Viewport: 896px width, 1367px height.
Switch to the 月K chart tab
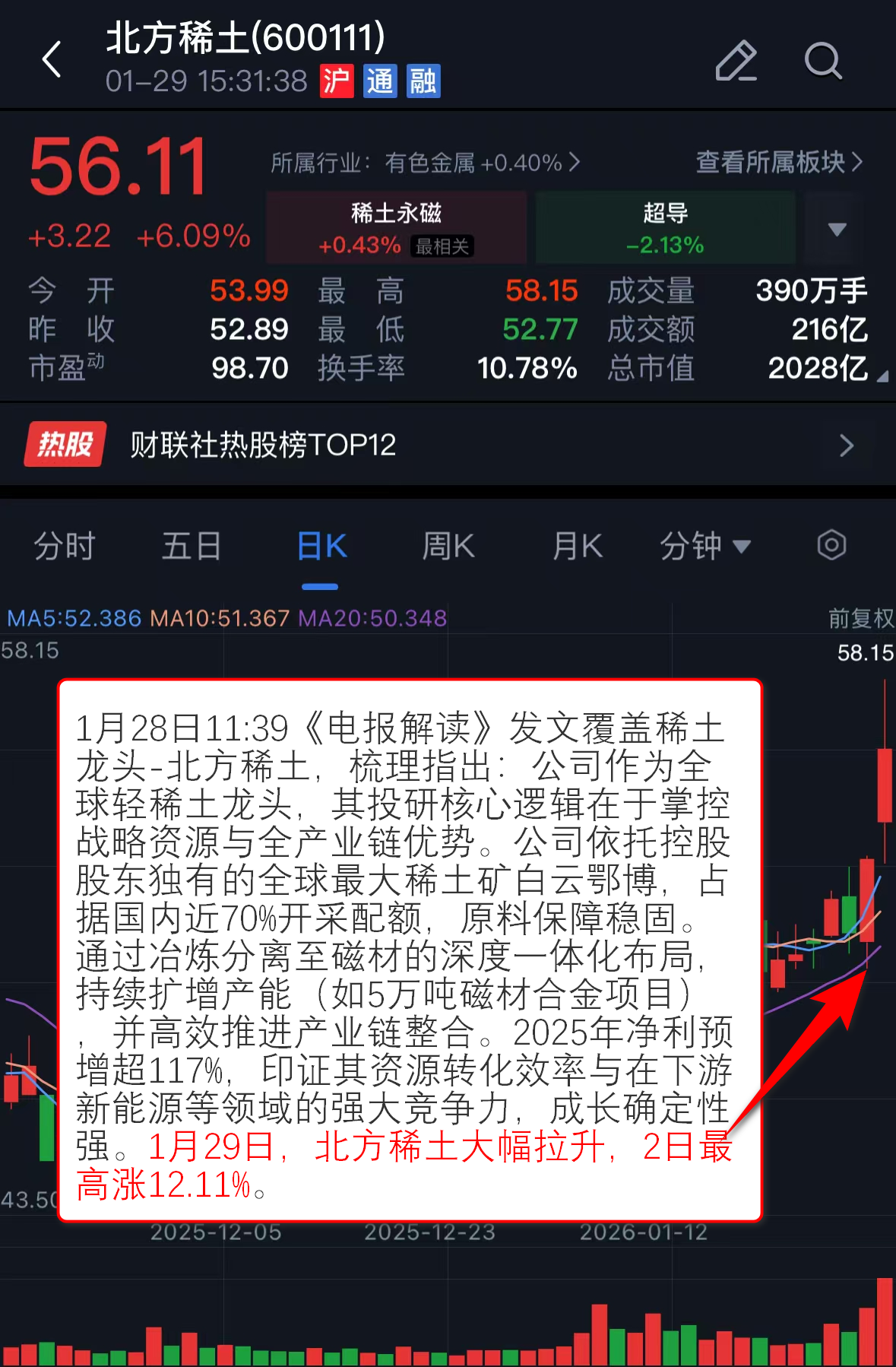[578, 547]
